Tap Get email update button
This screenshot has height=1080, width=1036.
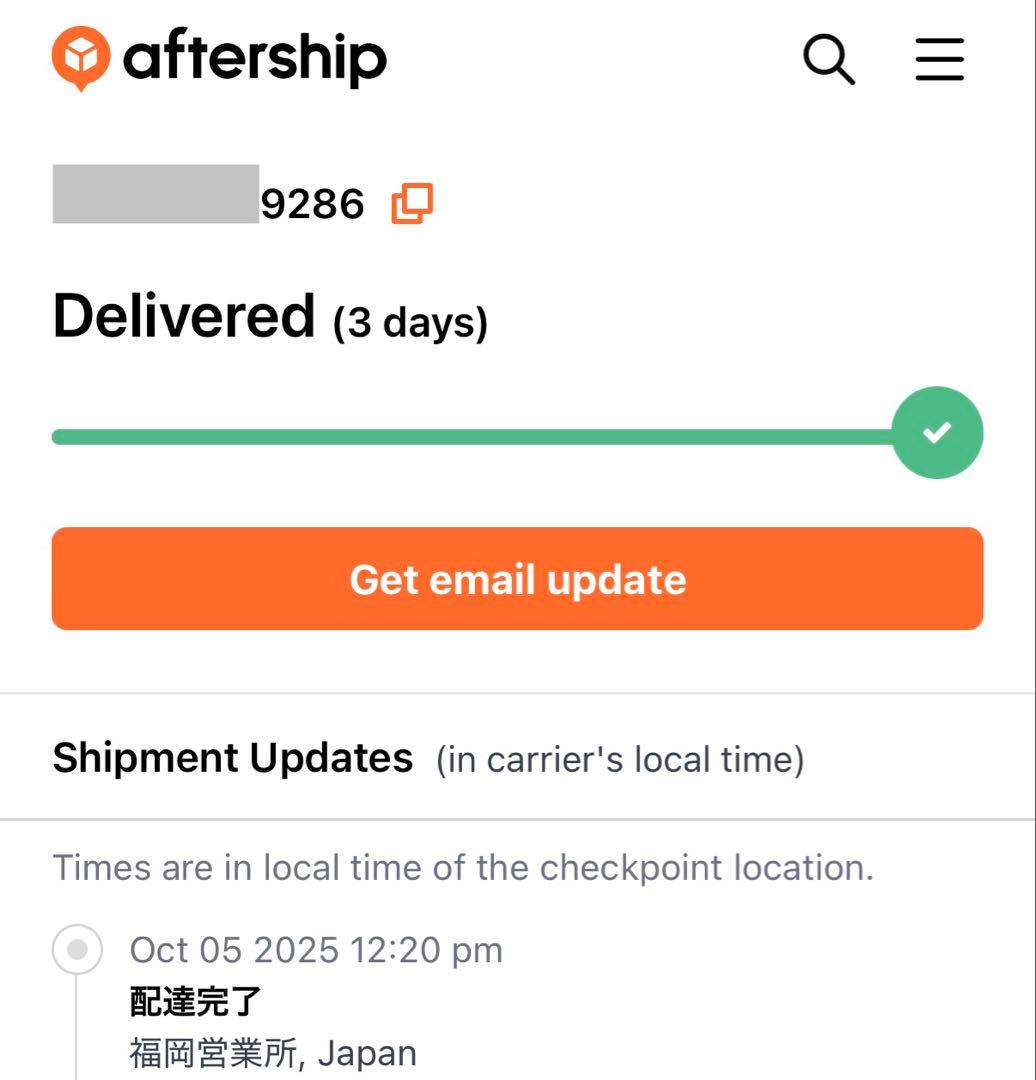point(518,579)
